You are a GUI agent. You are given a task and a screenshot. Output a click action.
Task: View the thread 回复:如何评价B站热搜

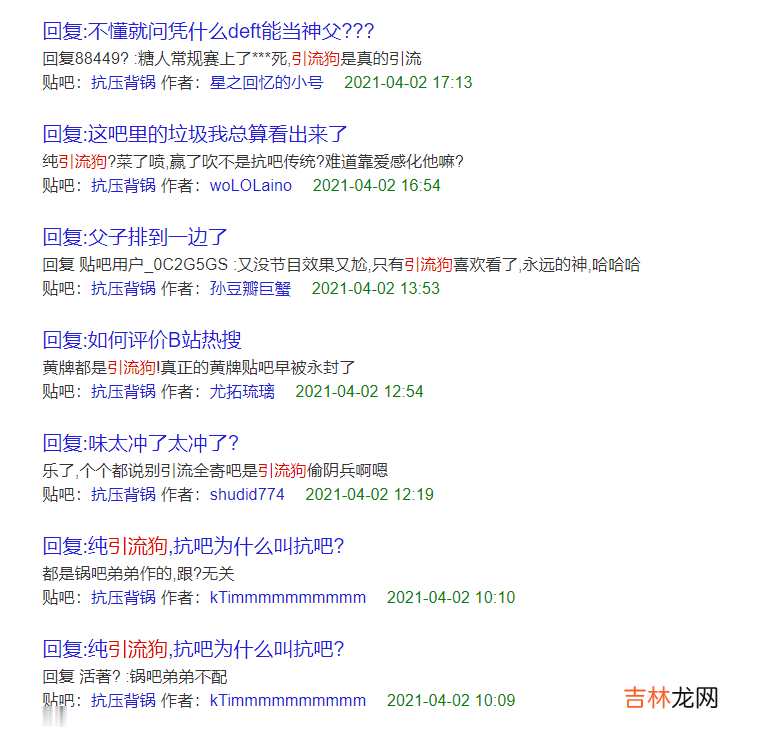pyautogui.click(x=142, y=340)
